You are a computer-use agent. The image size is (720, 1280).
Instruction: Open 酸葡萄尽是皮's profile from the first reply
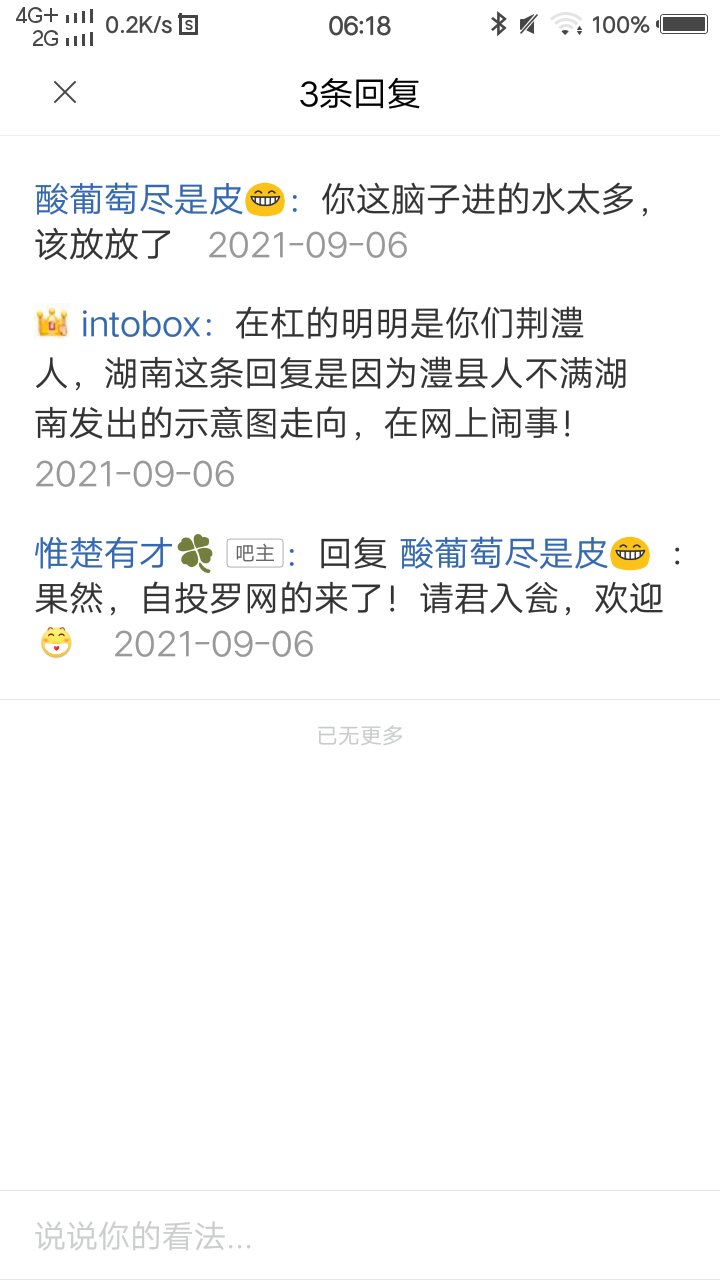coord(140,200)
